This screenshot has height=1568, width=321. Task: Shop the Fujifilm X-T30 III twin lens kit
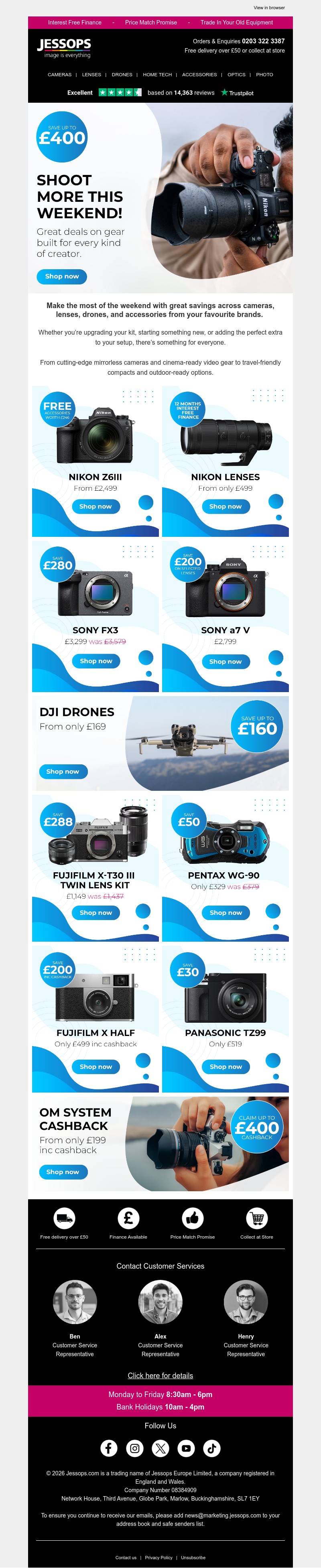coord(95,912)
